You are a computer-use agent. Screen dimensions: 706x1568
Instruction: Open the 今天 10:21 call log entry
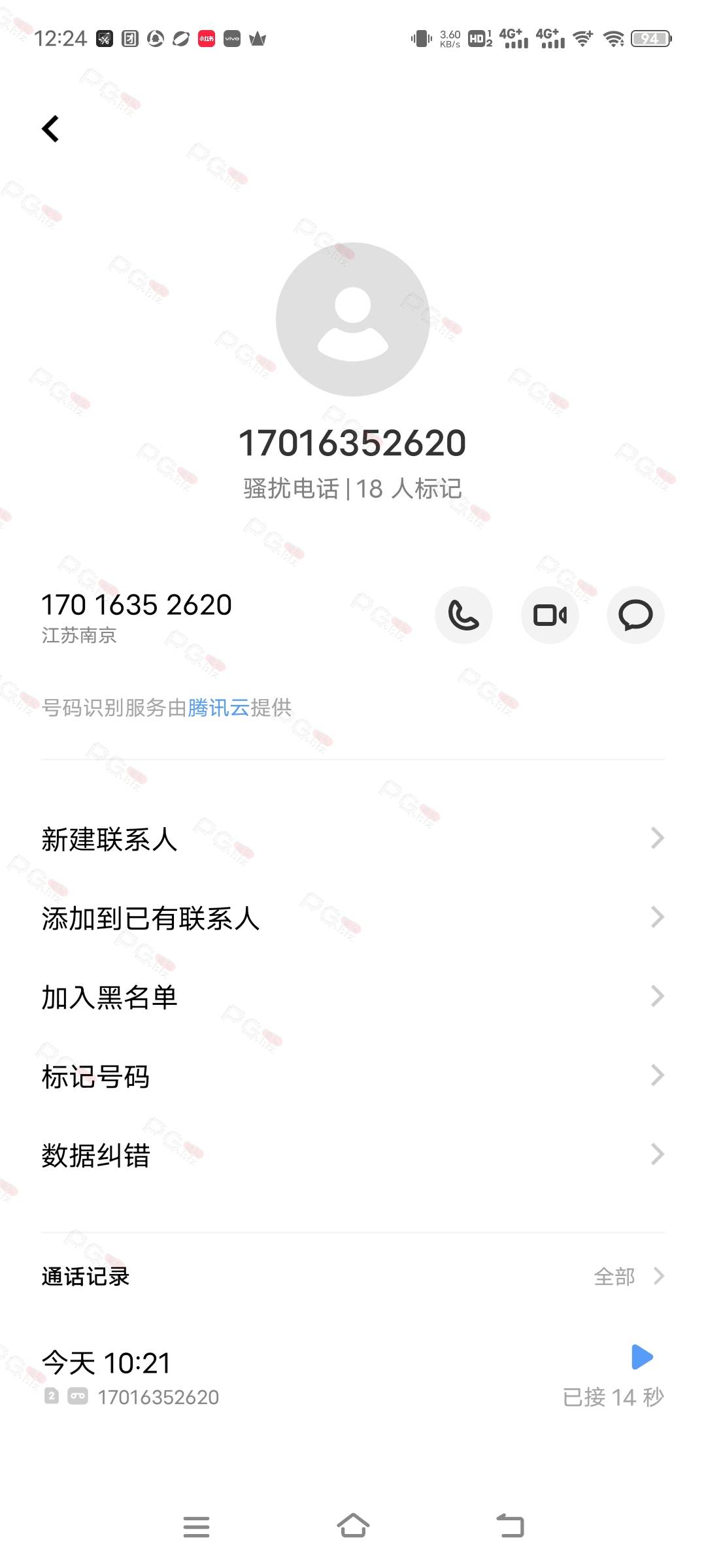click(x=353, y=1379)
